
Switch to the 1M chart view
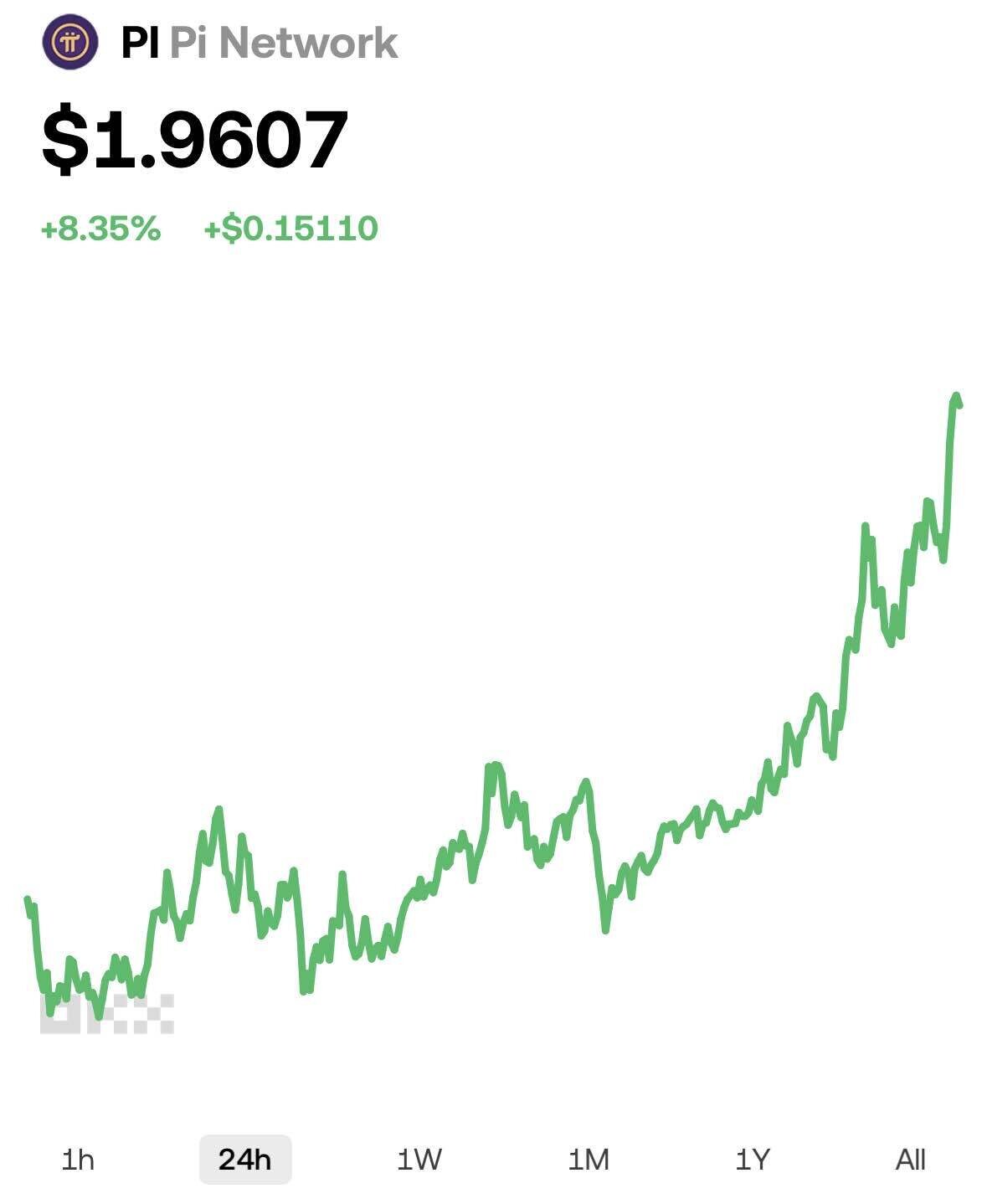coord(589,1160)
